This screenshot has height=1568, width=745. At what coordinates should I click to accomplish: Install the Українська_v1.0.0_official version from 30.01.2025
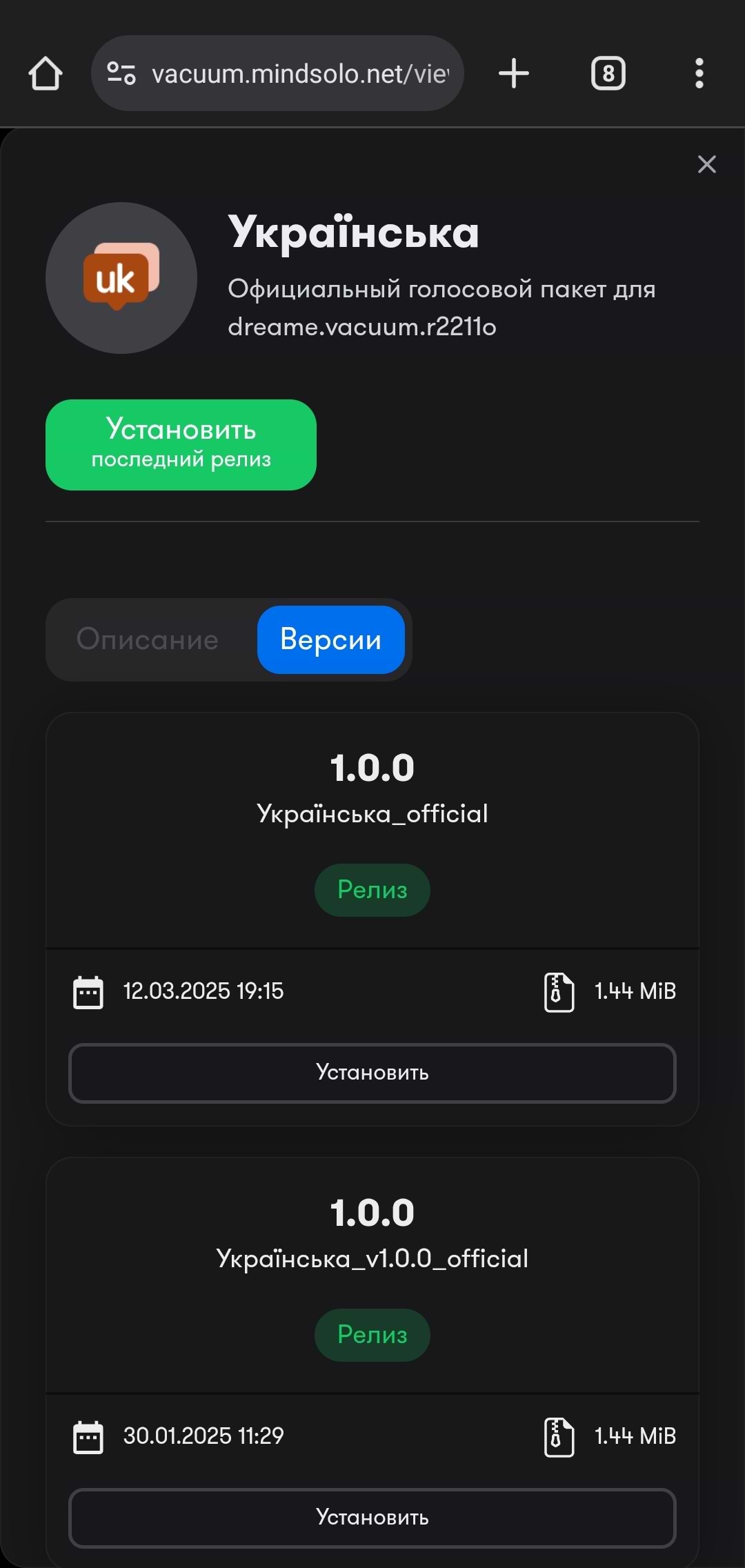[x=372, y=1517]
